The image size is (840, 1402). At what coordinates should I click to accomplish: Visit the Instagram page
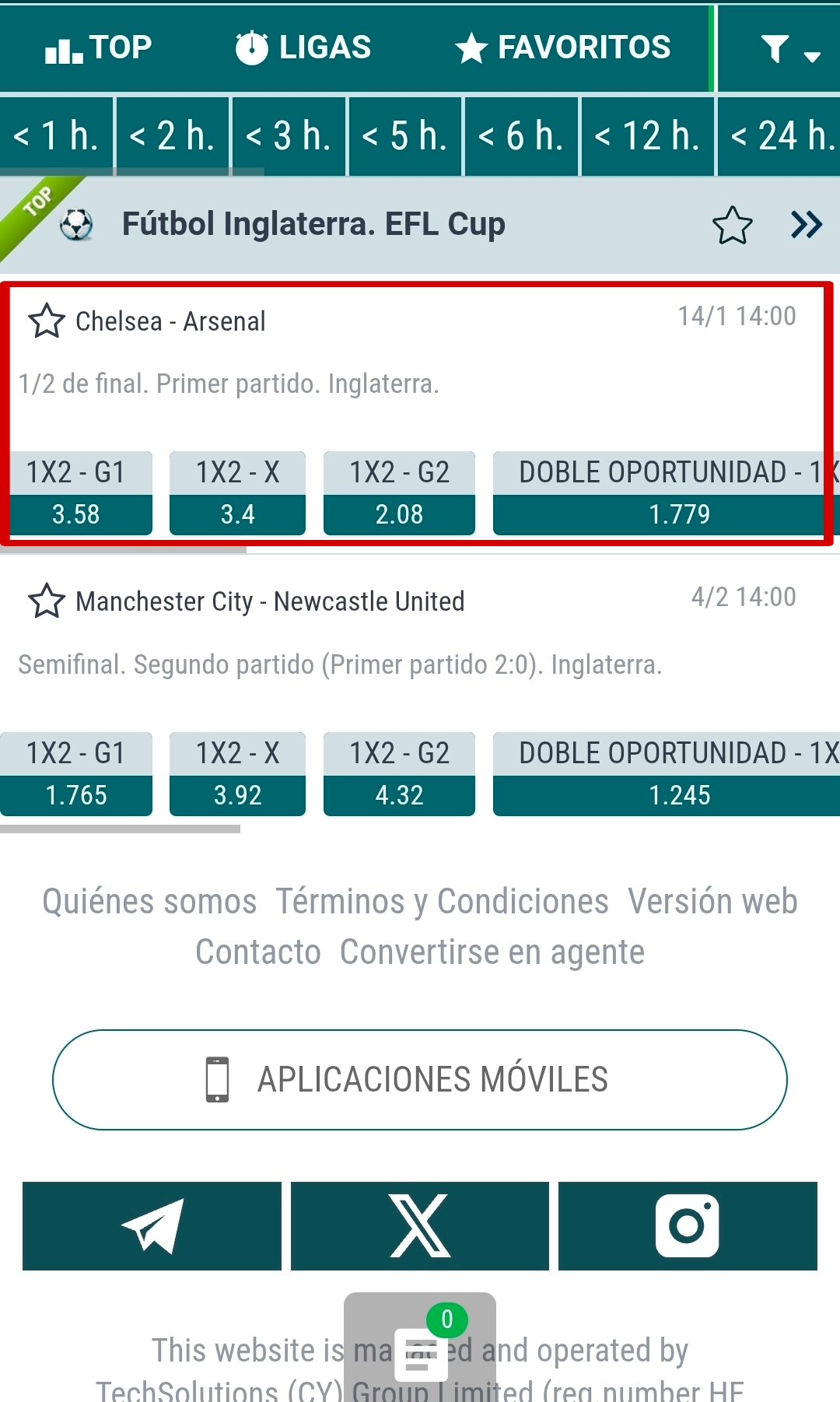tap(688, 1226)
